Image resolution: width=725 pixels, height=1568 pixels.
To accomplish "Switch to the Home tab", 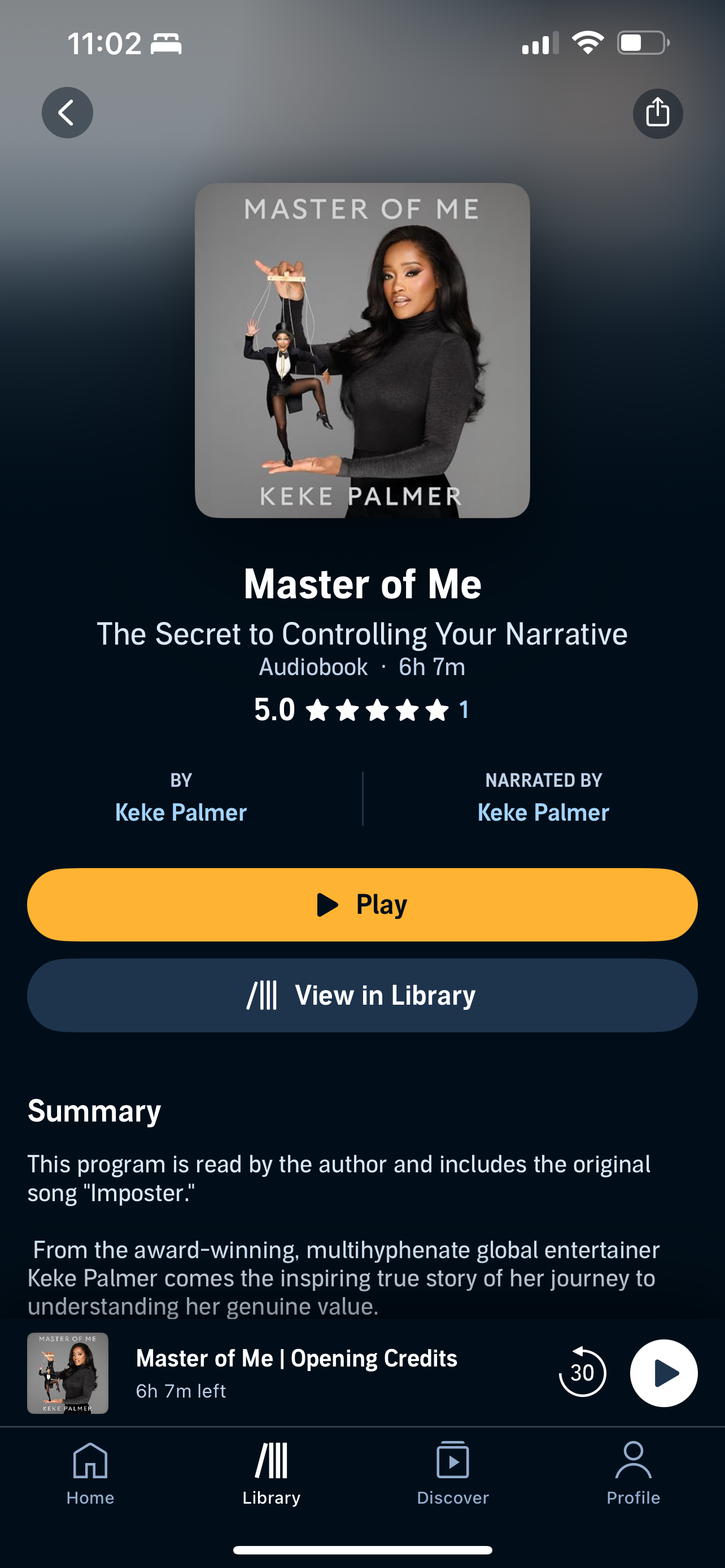I will click(90, 1473).
